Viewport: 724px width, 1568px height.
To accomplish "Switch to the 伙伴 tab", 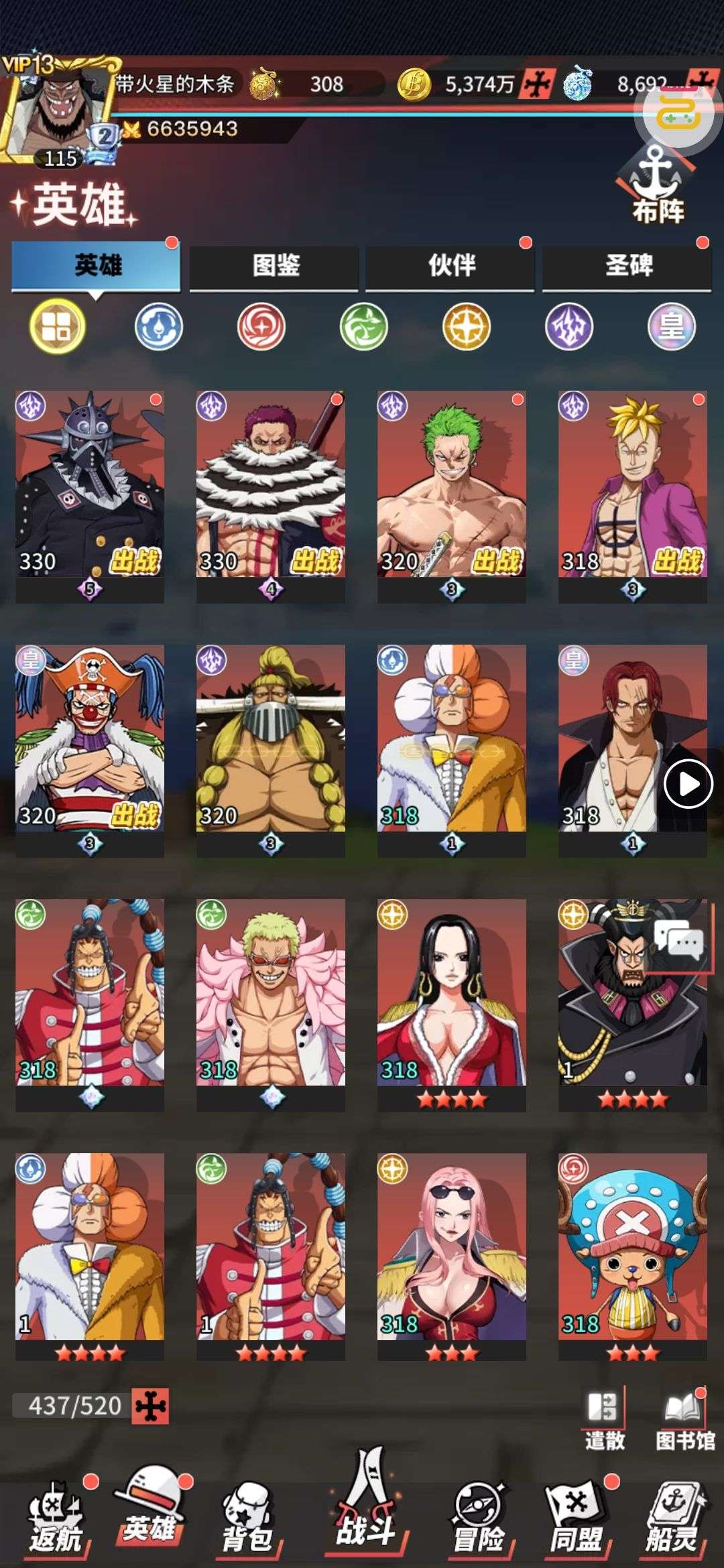I will point(450,265).
